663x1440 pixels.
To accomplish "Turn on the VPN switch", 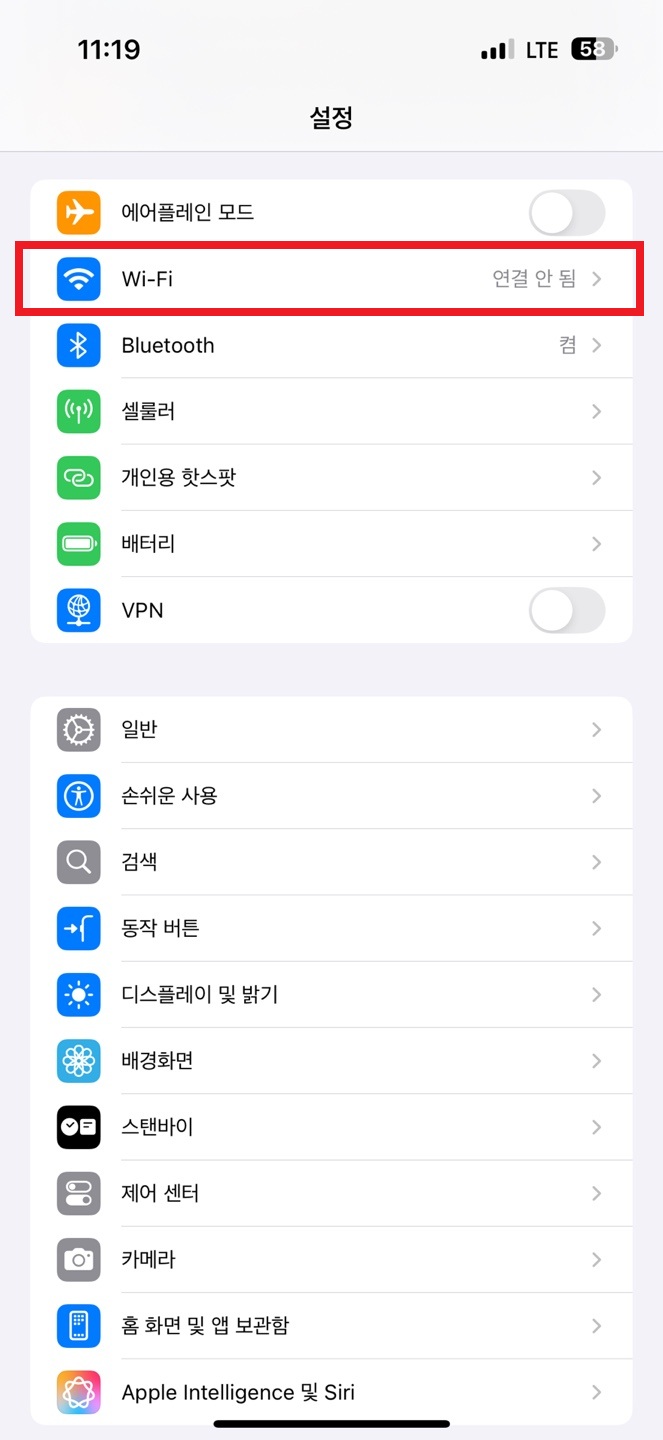I will tap(566, 610).
